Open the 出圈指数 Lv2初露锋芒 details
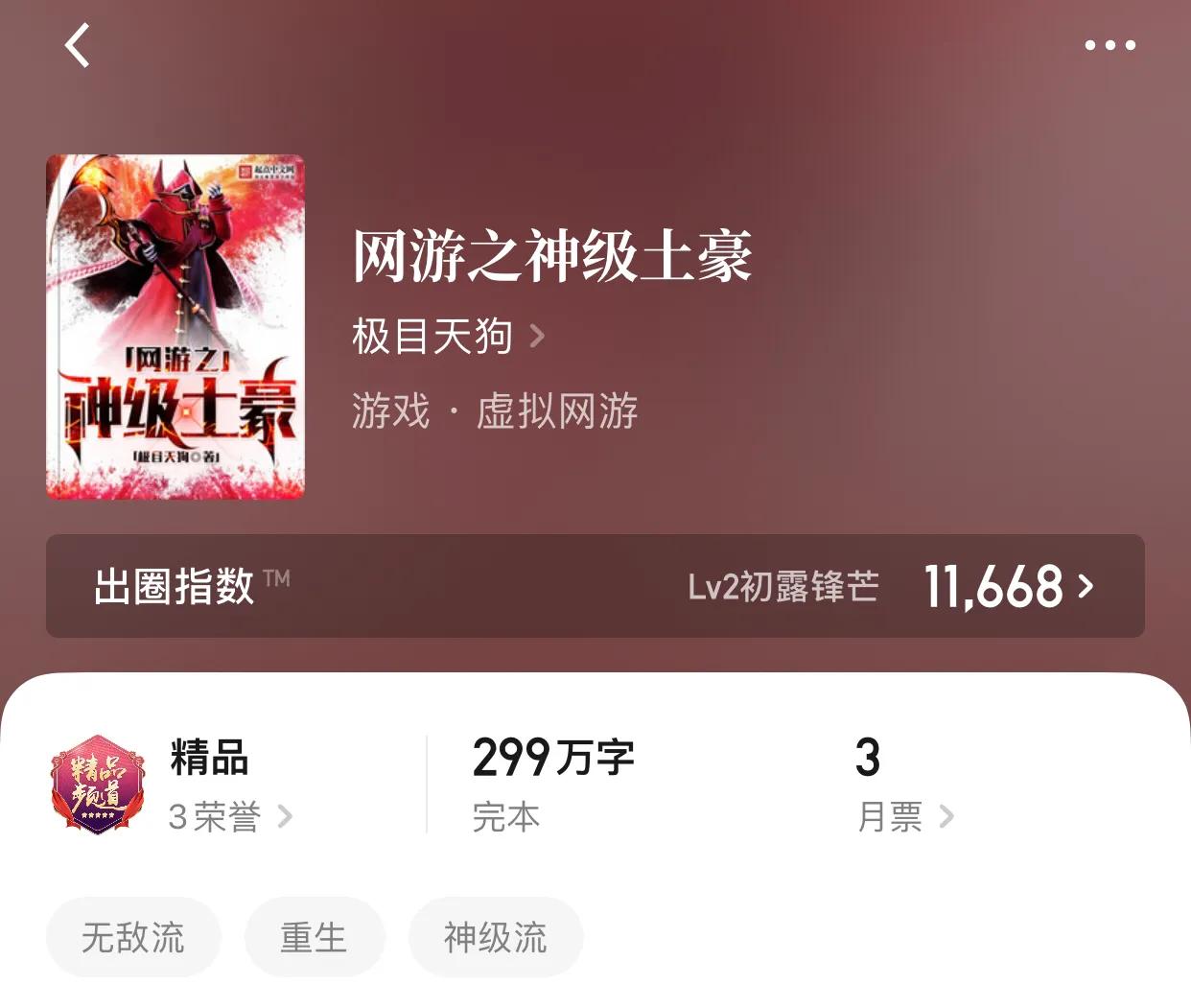1191x1008 pixels. (x=595, y=586)
